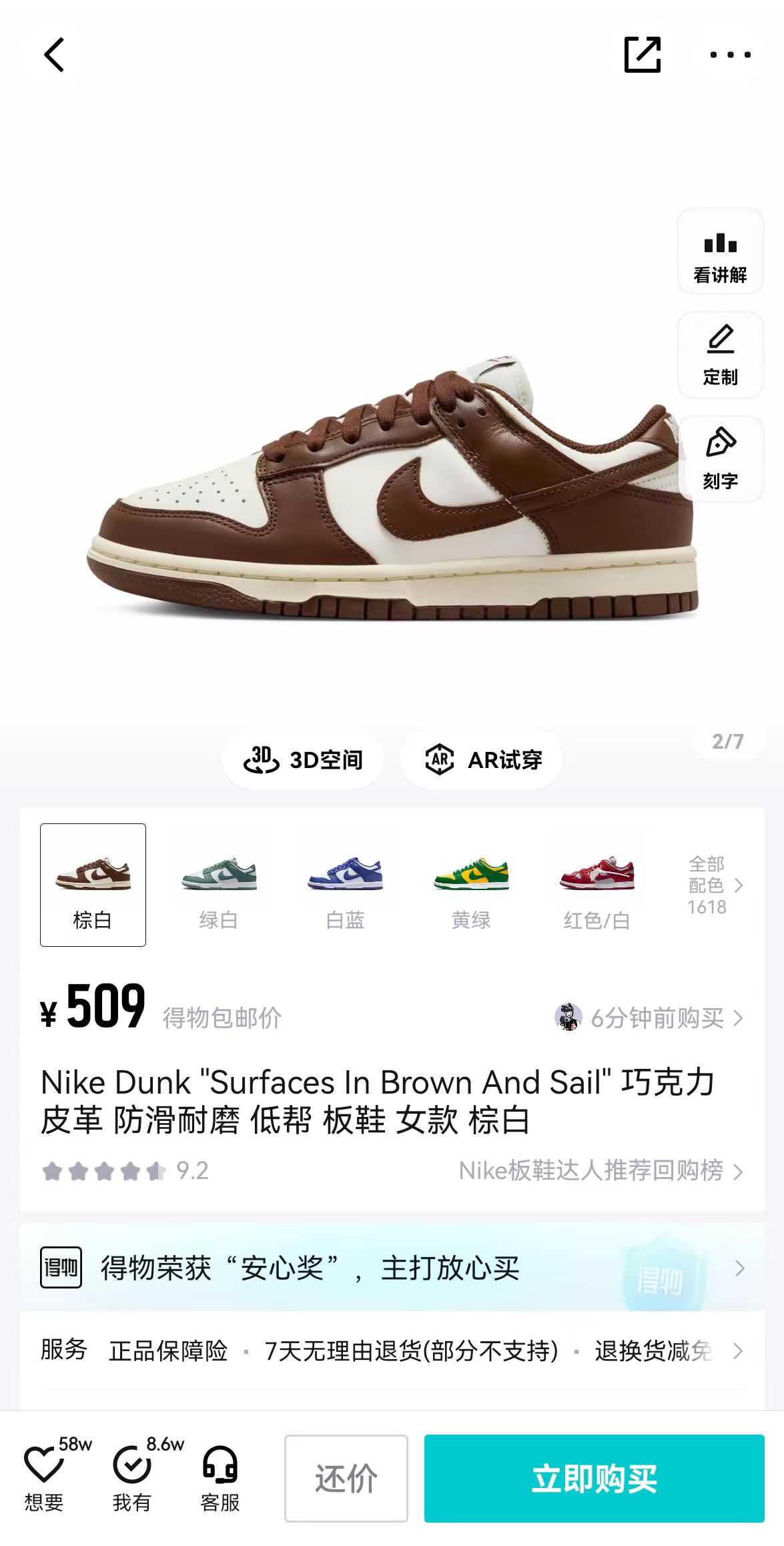Select the 绿白 colorway
This screenshot has height=1546, width=784.
(x=219, y=885)
